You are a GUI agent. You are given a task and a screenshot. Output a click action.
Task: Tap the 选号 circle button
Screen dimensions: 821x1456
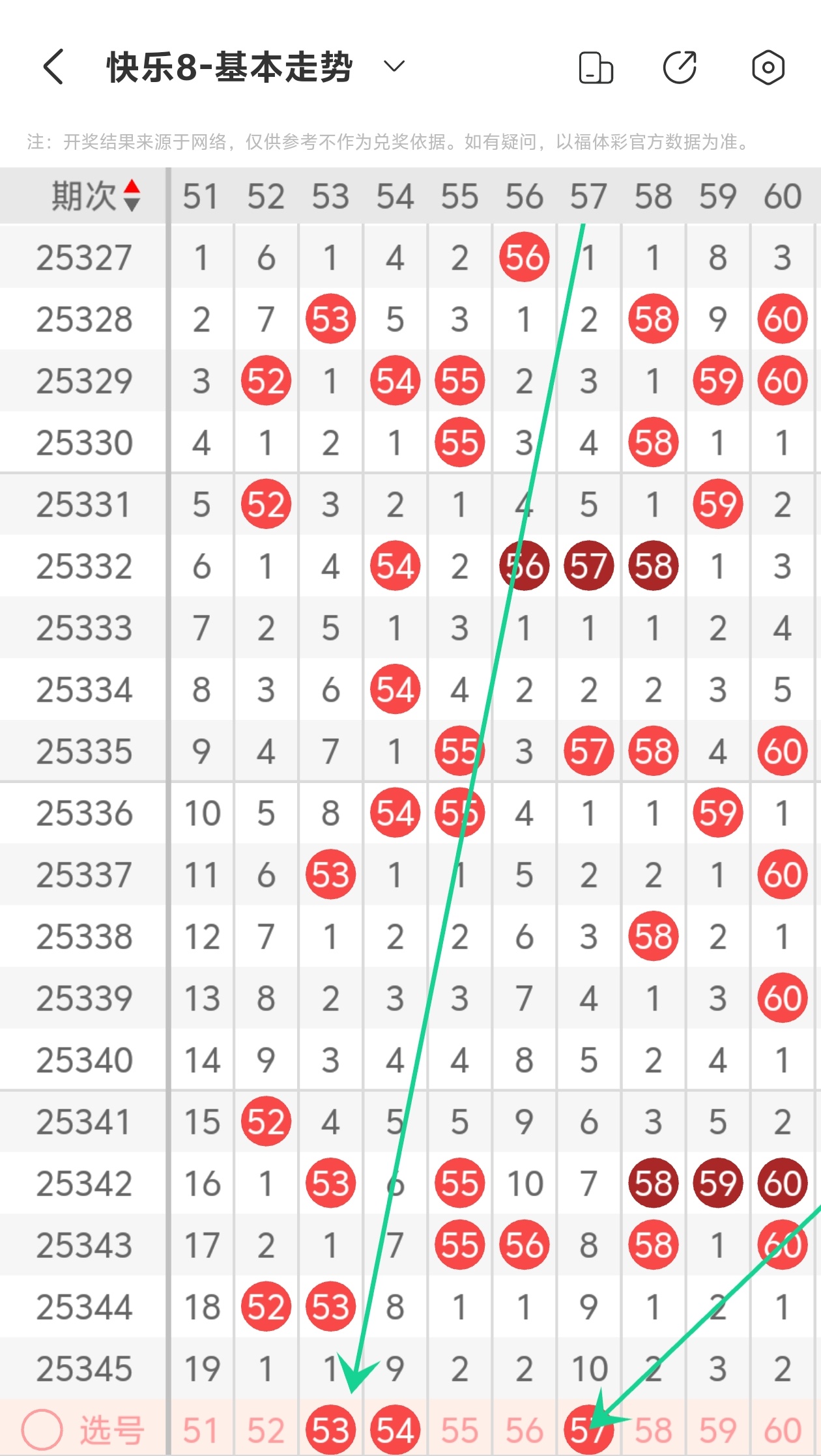pos(42,1430)
